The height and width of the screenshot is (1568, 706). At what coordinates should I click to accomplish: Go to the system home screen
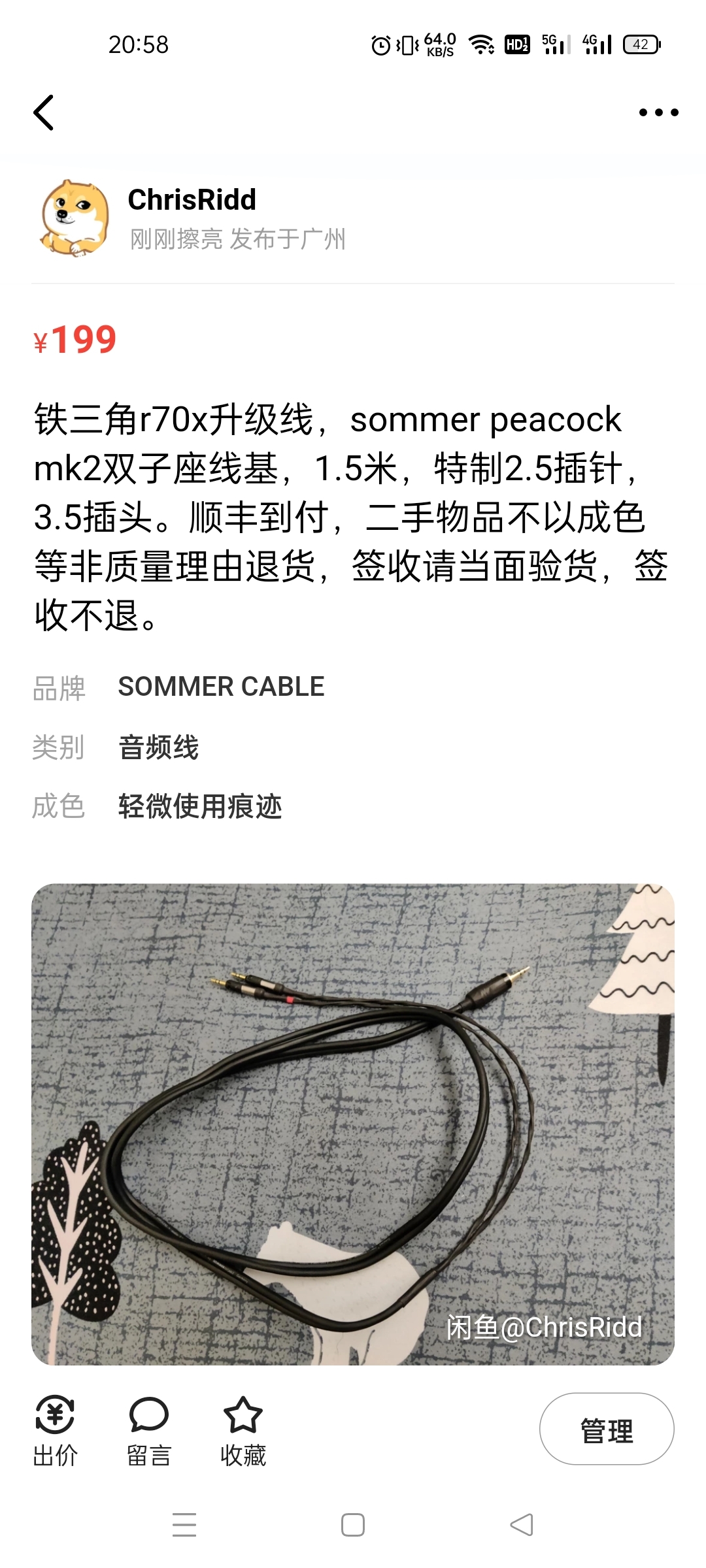point(353,1525)
